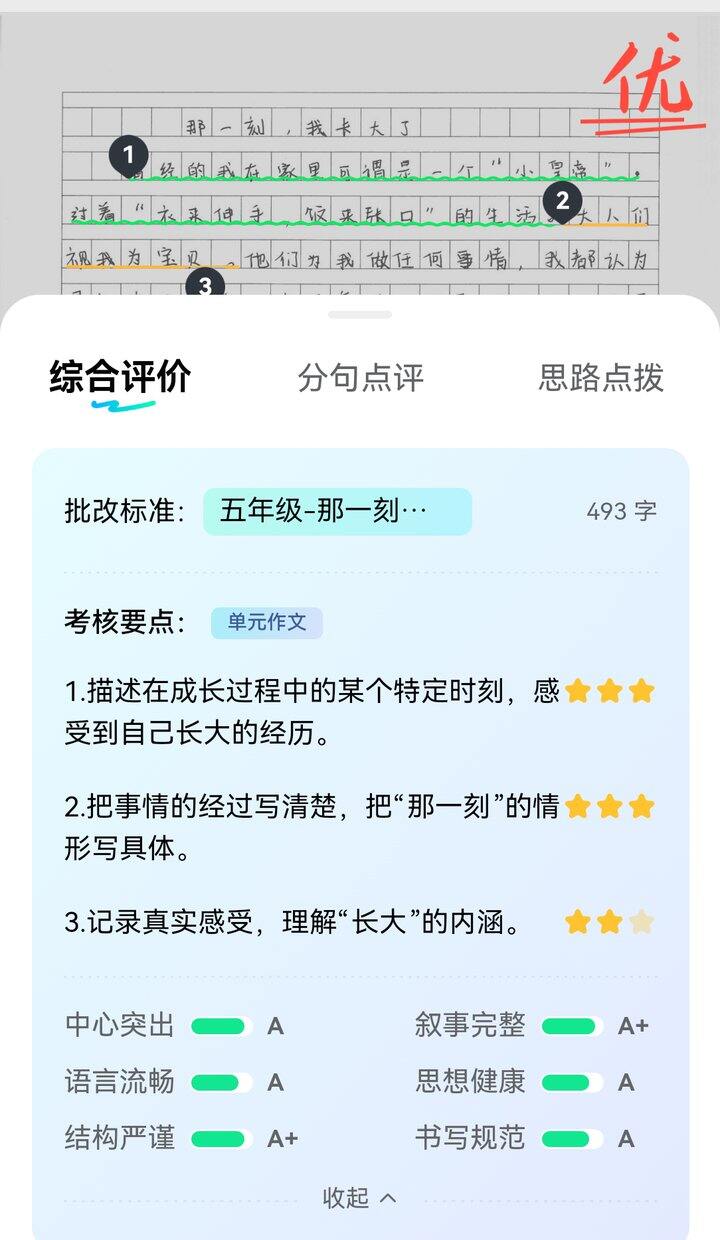Tap annotation marker 2 on the essay
Viewport: 720px width, 1240px height.
click(x=562, y=202)
